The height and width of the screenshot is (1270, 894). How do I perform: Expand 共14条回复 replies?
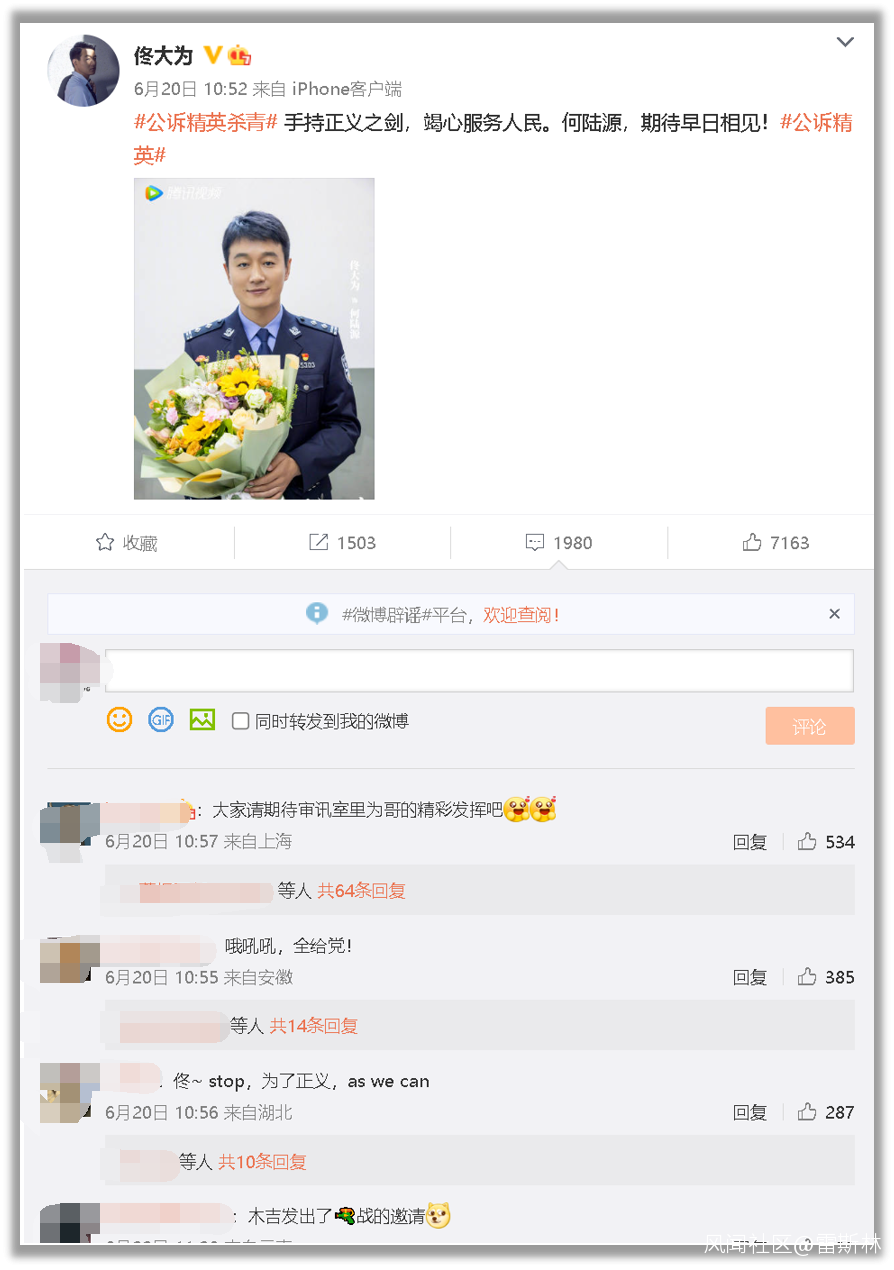[x=313, y=1026]
